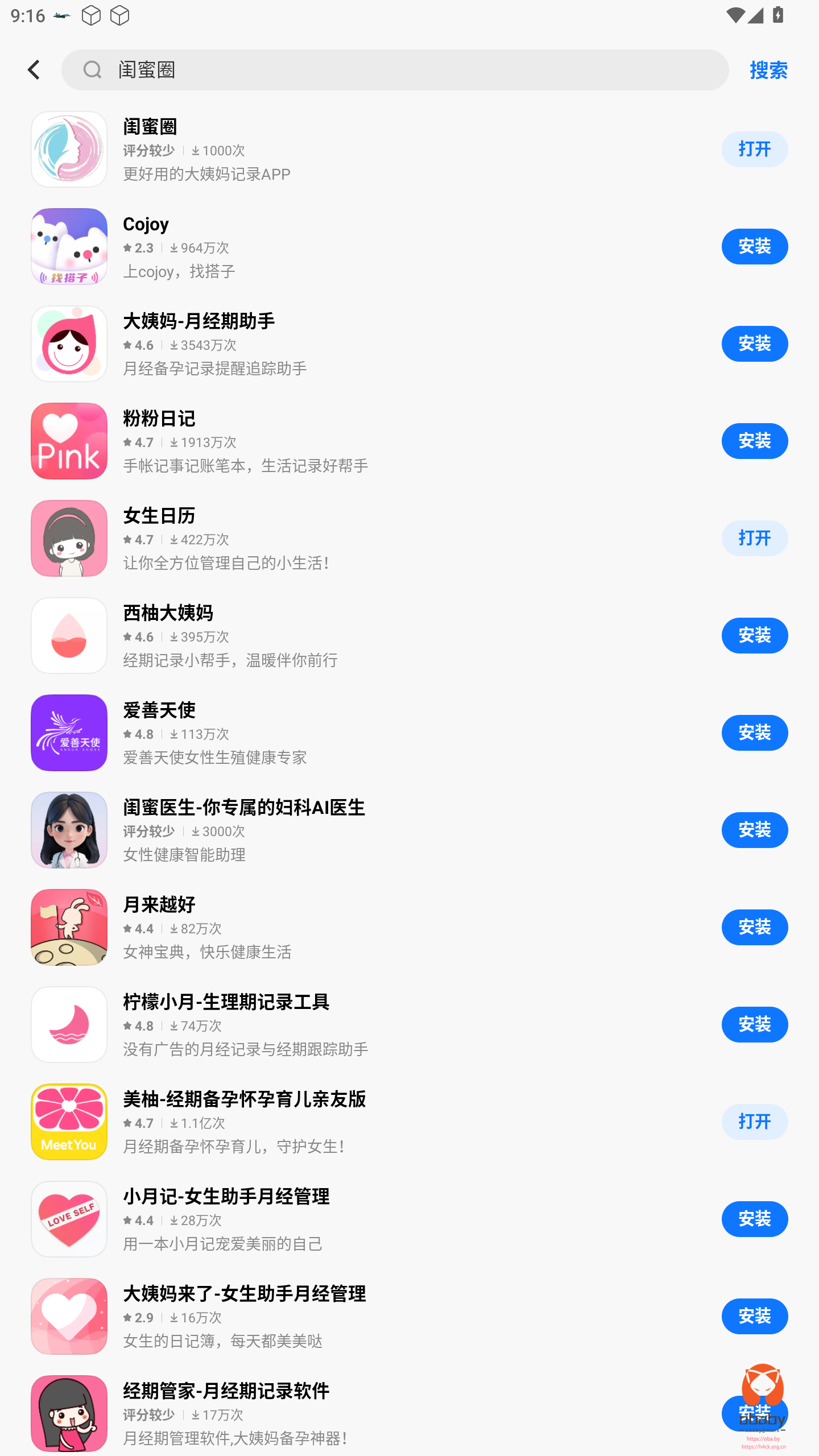Install 西柚大姨妈
This screenshot has height=1456, width=819.
754,635
